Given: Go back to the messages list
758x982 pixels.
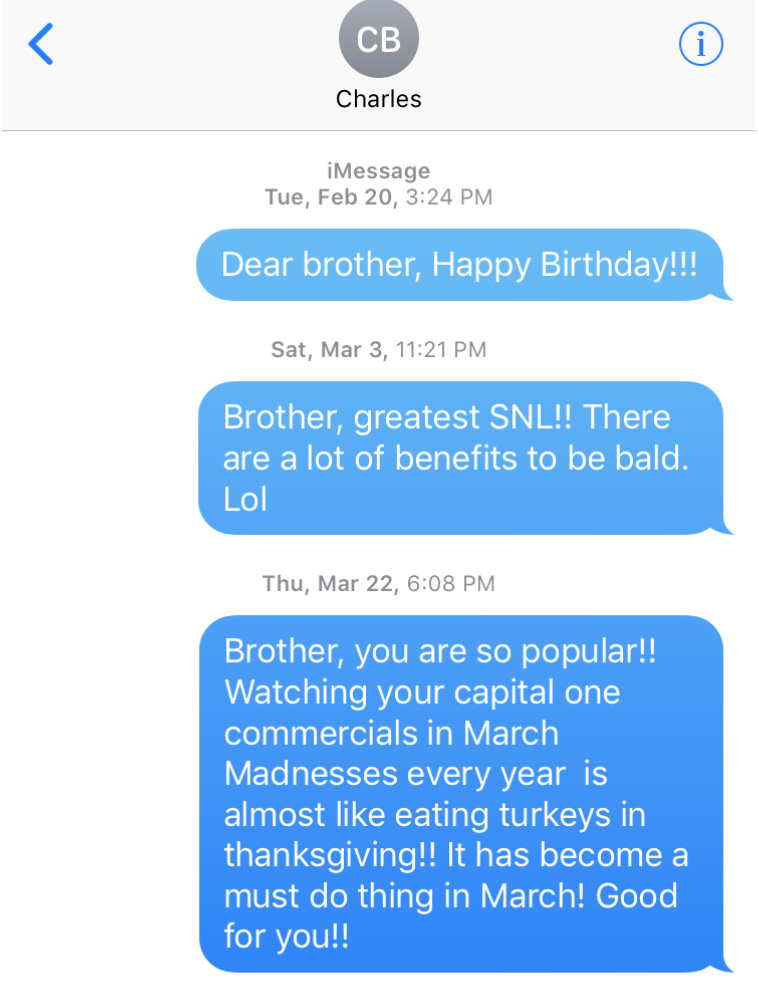Looking at the screenshot, I should tap(41, 44).
